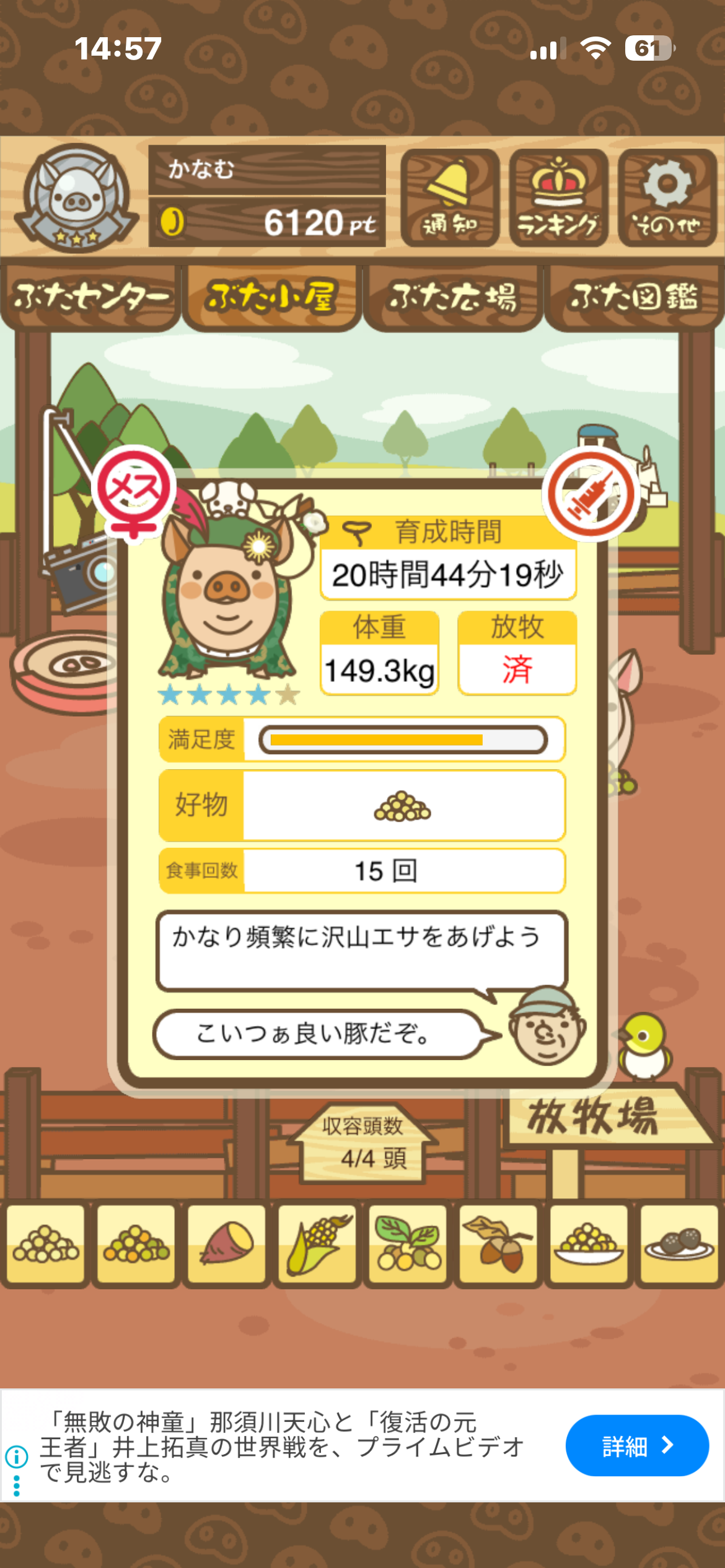Viewport: 725px width, 1568px height.
Task: Open the その他 settings menu
Action: point(667,198)
